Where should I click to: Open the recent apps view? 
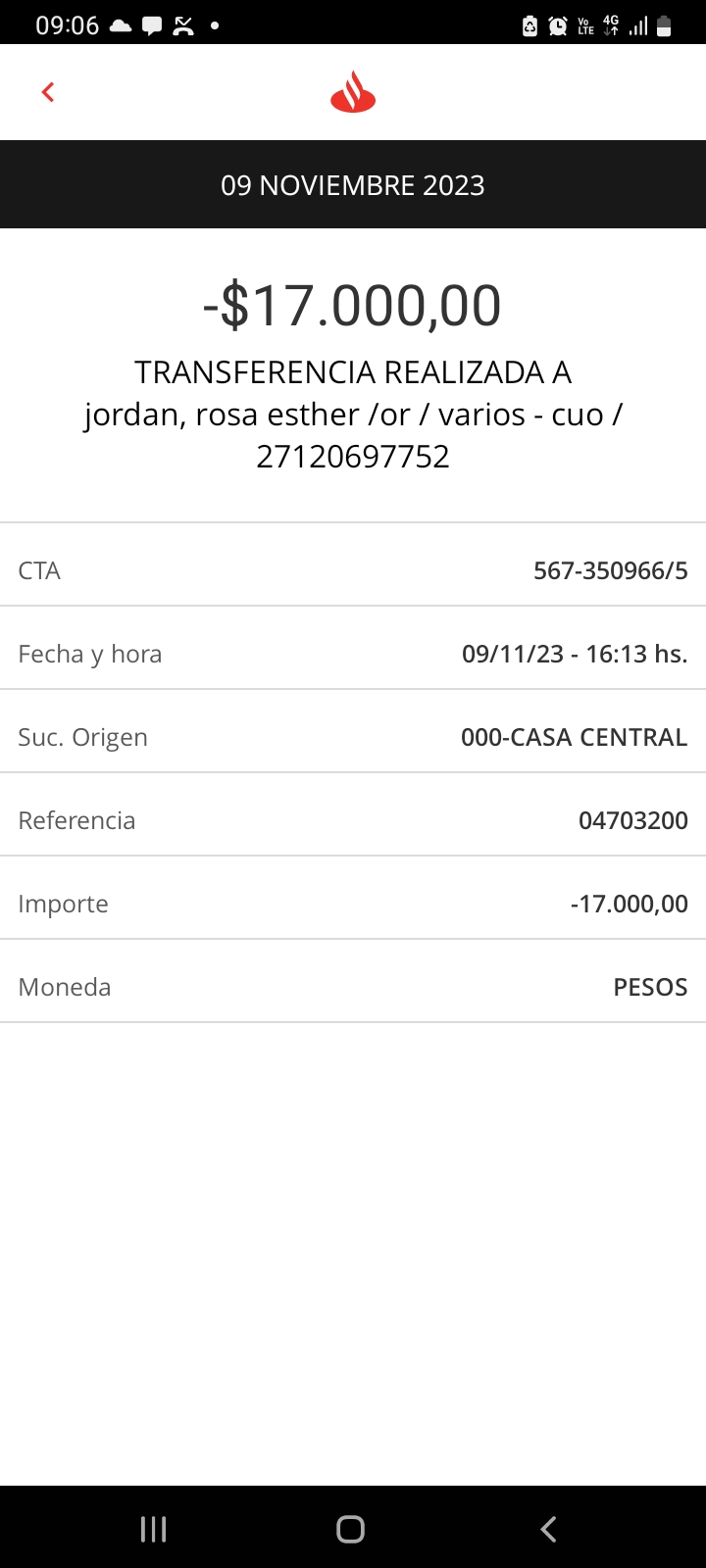pyautogui.click(x=154, y=1529)
